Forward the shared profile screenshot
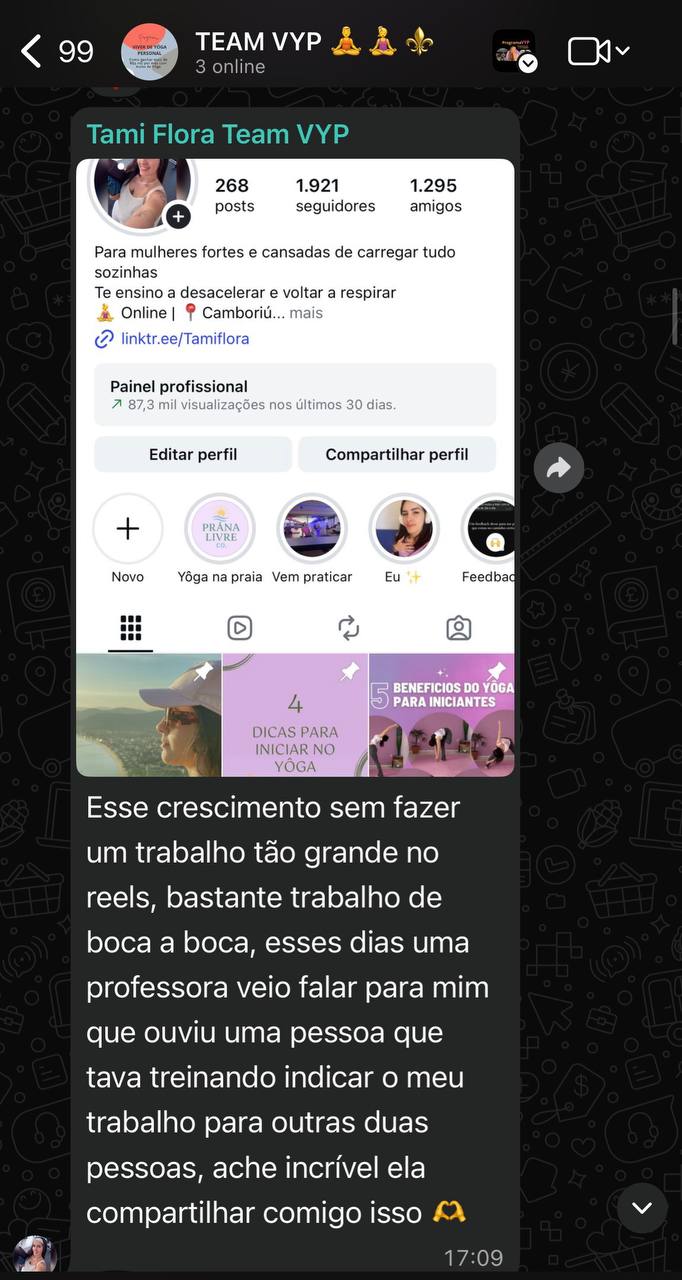This screenshot has height=1280, width=682. 559,467
